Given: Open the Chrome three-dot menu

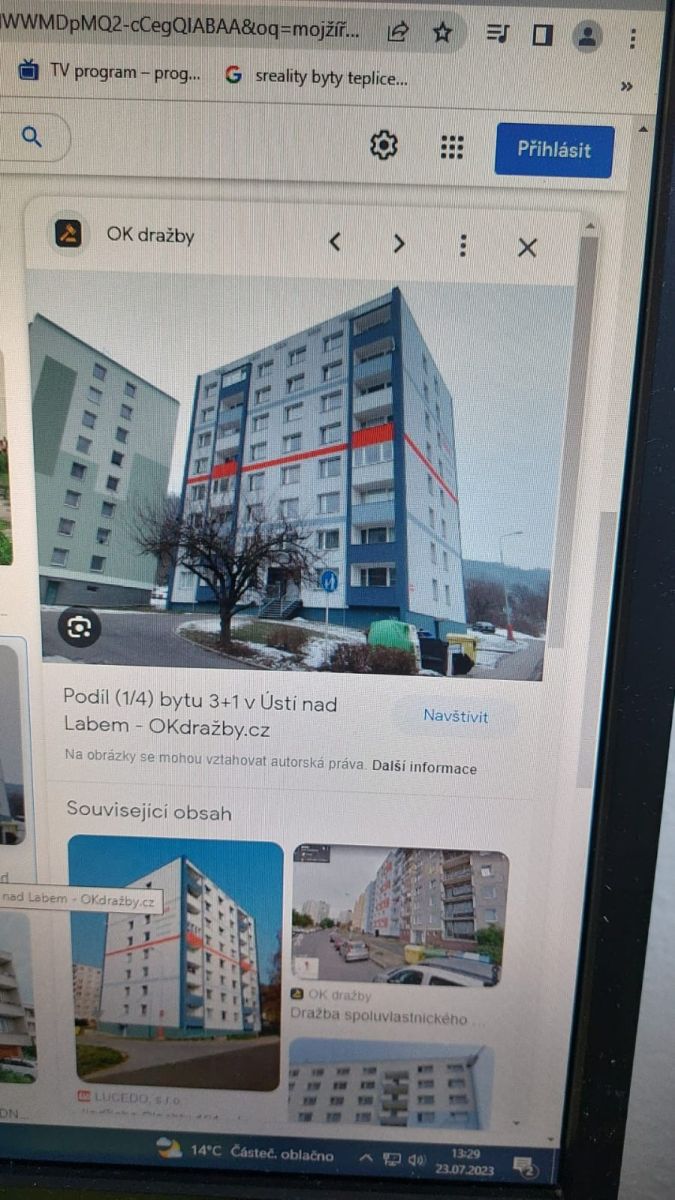Looking at the screenshot, I should 632,38.
